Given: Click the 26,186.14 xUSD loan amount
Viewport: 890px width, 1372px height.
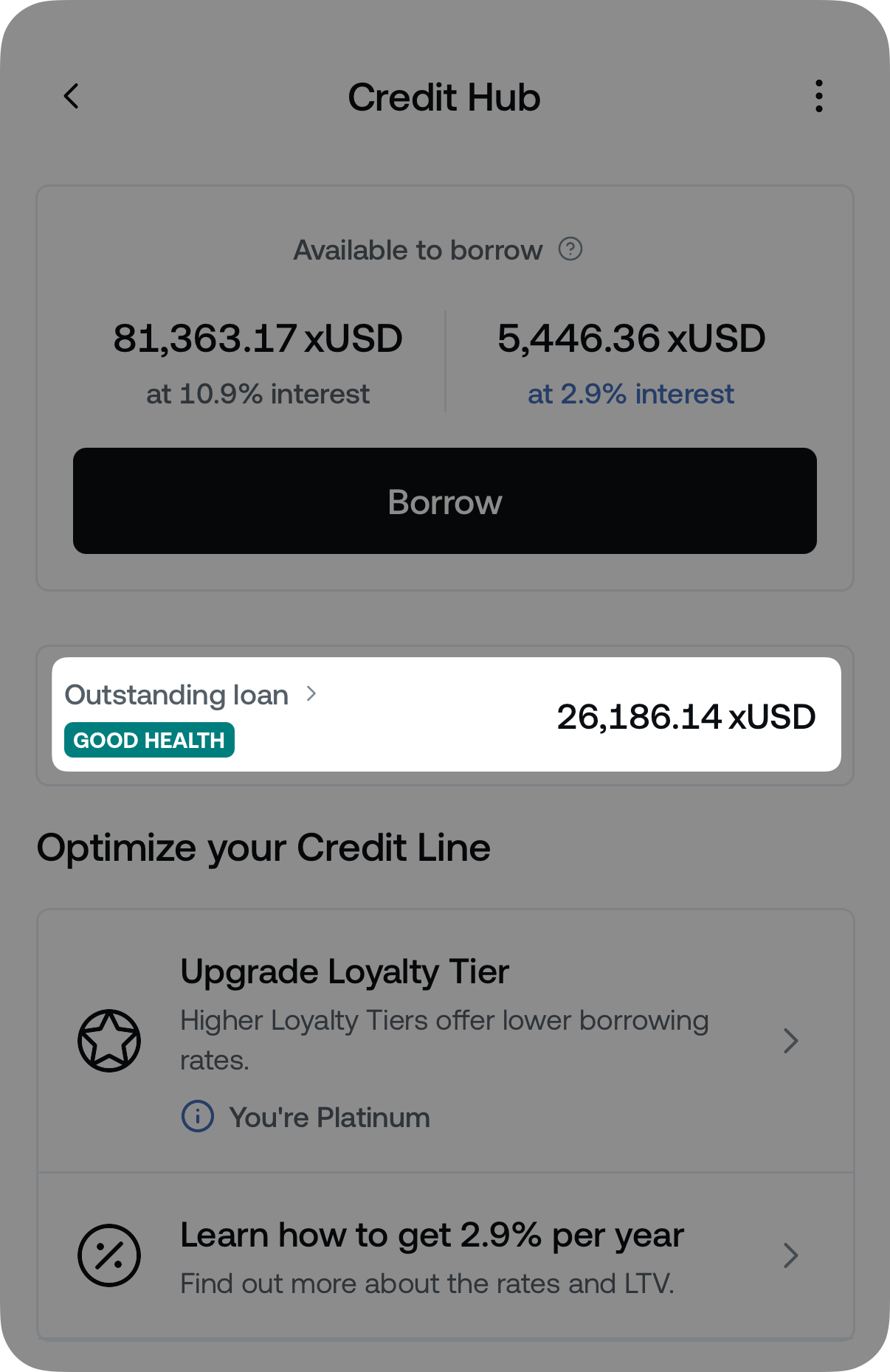Looking at the screenshot, I should 685,716.
